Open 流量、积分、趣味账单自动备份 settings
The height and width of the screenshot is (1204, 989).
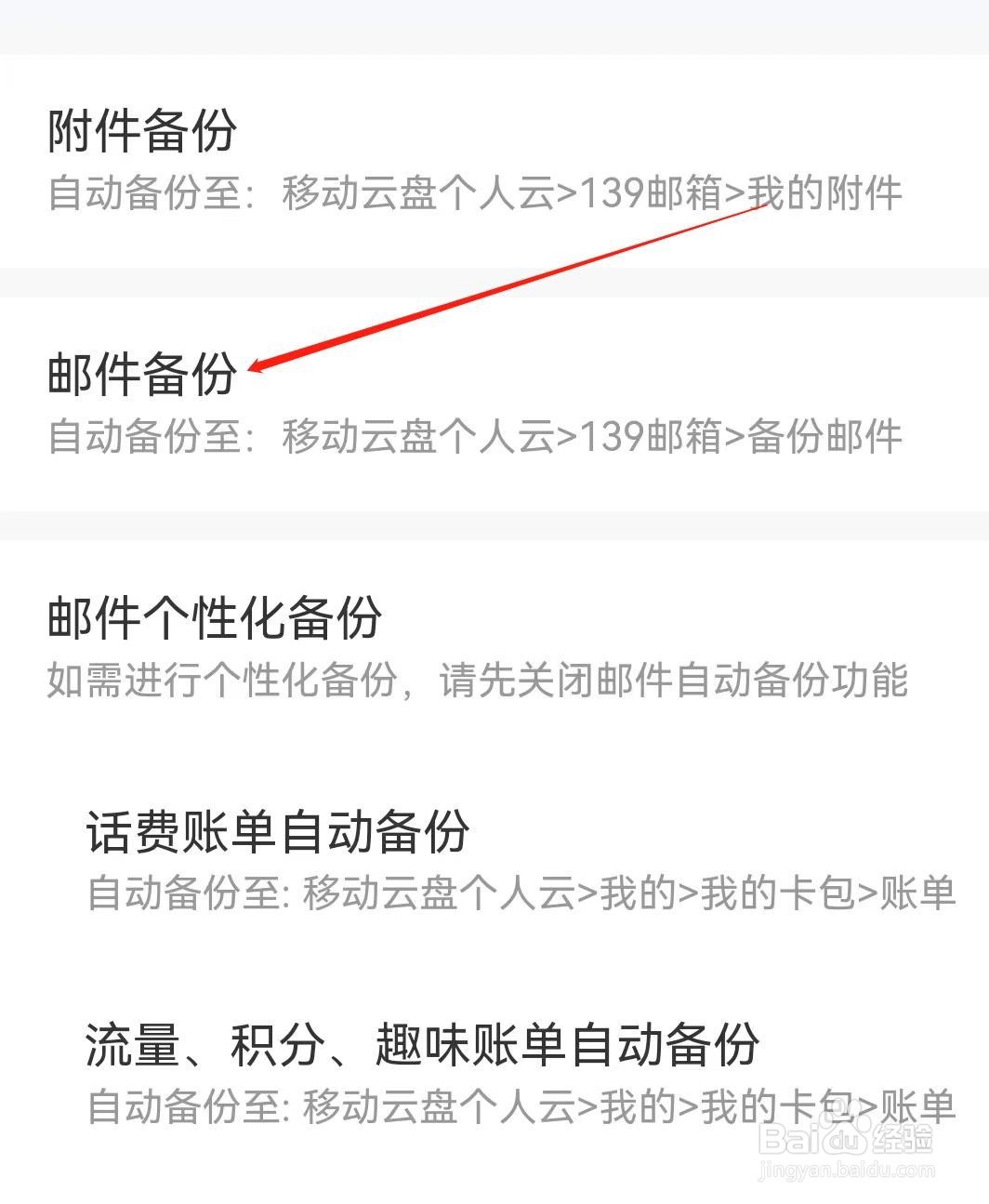tap(423, 1046)
